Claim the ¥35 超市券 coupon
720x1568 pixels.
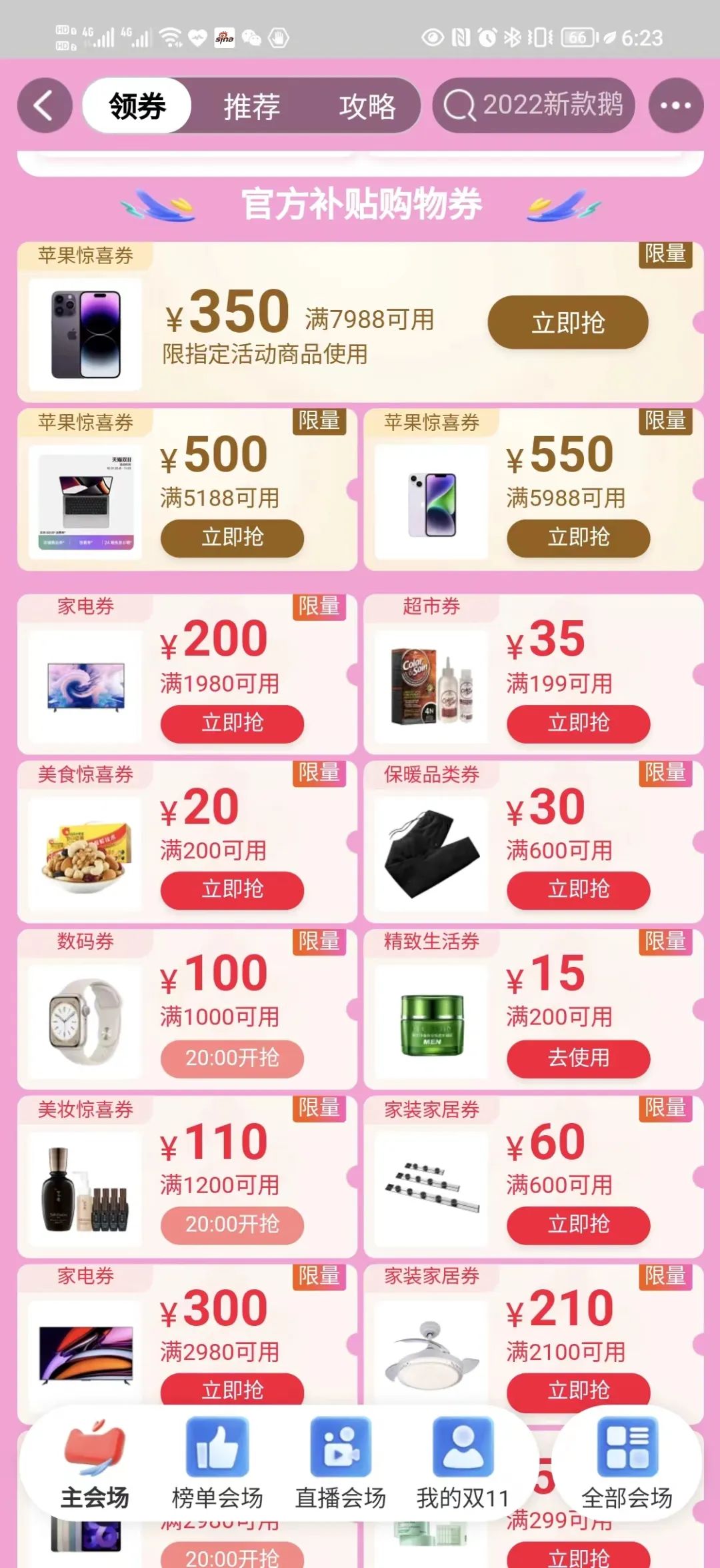[x=578, y=723]
